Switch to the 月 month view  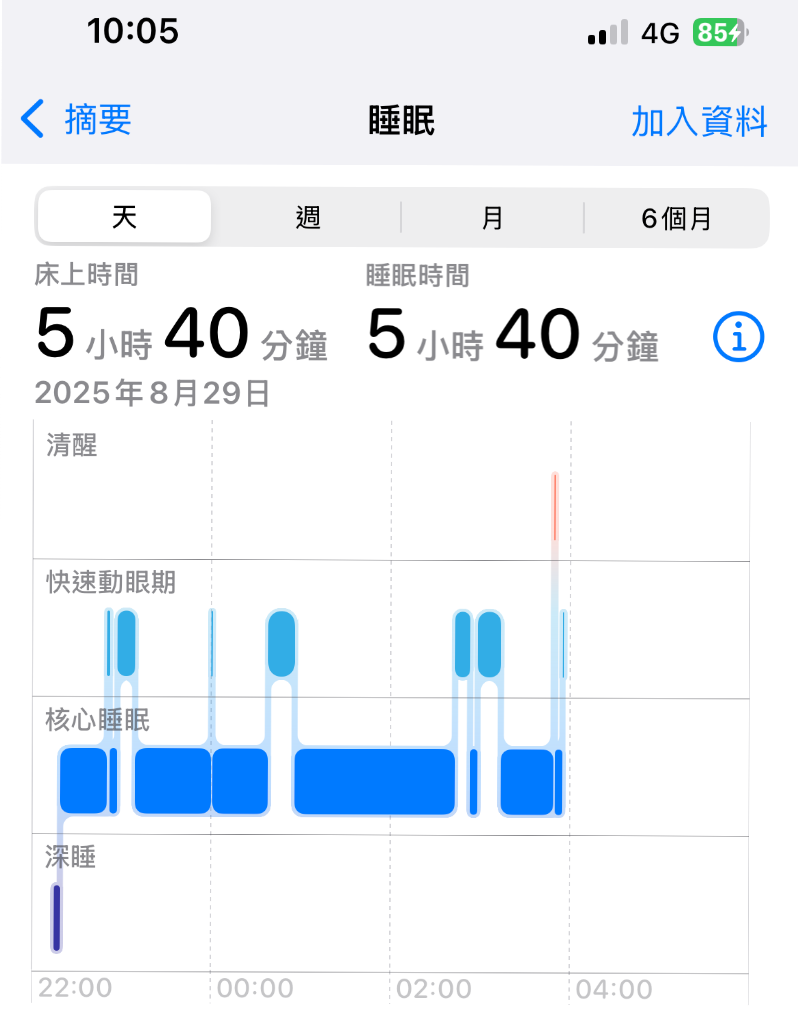[x=492, y=217]
